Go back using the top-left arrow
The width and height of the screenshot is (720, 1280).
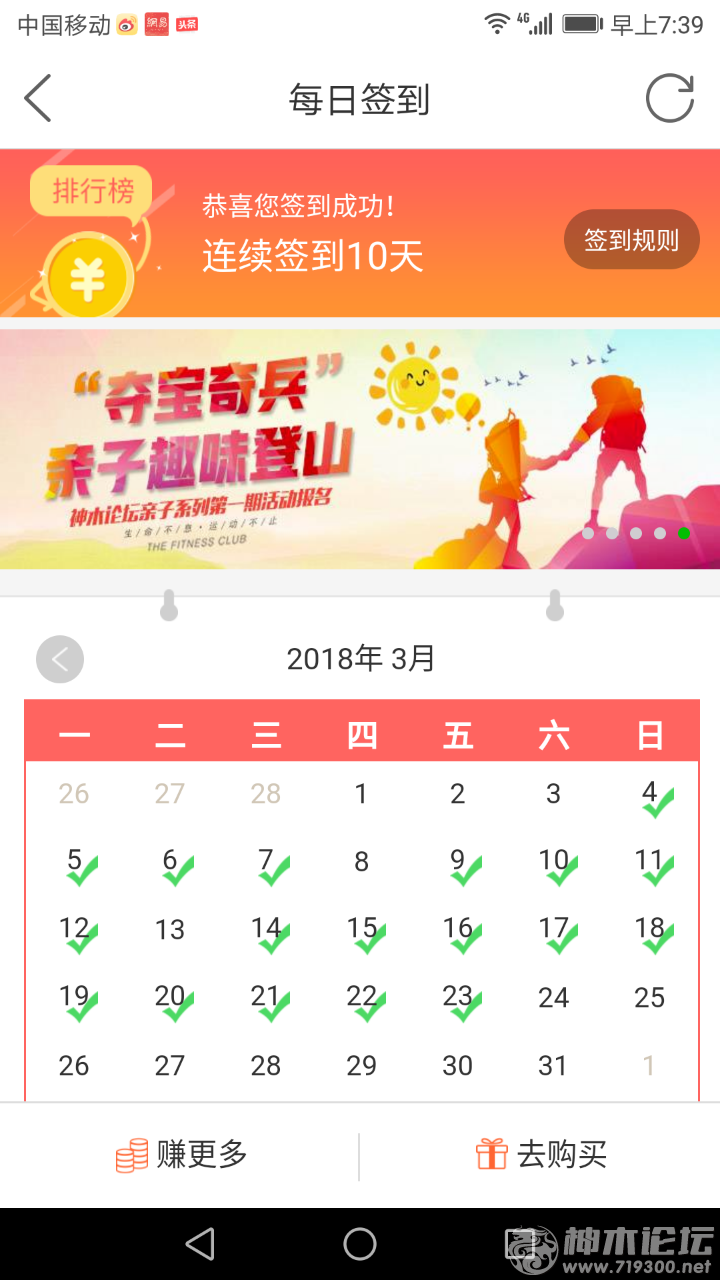[38, 99]
